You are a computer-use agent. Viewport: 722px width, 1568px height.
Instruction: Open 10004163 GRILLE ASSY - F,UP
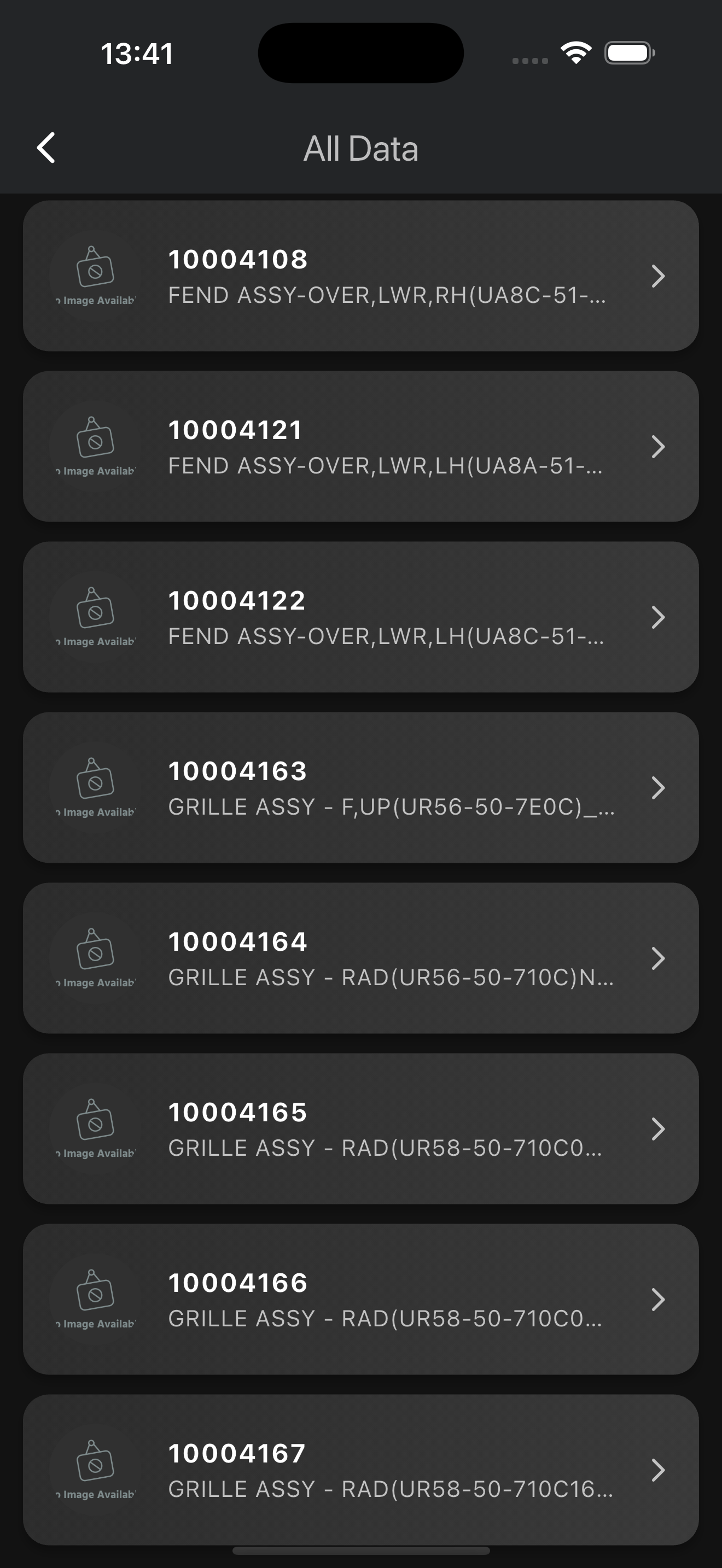(360, 787)
